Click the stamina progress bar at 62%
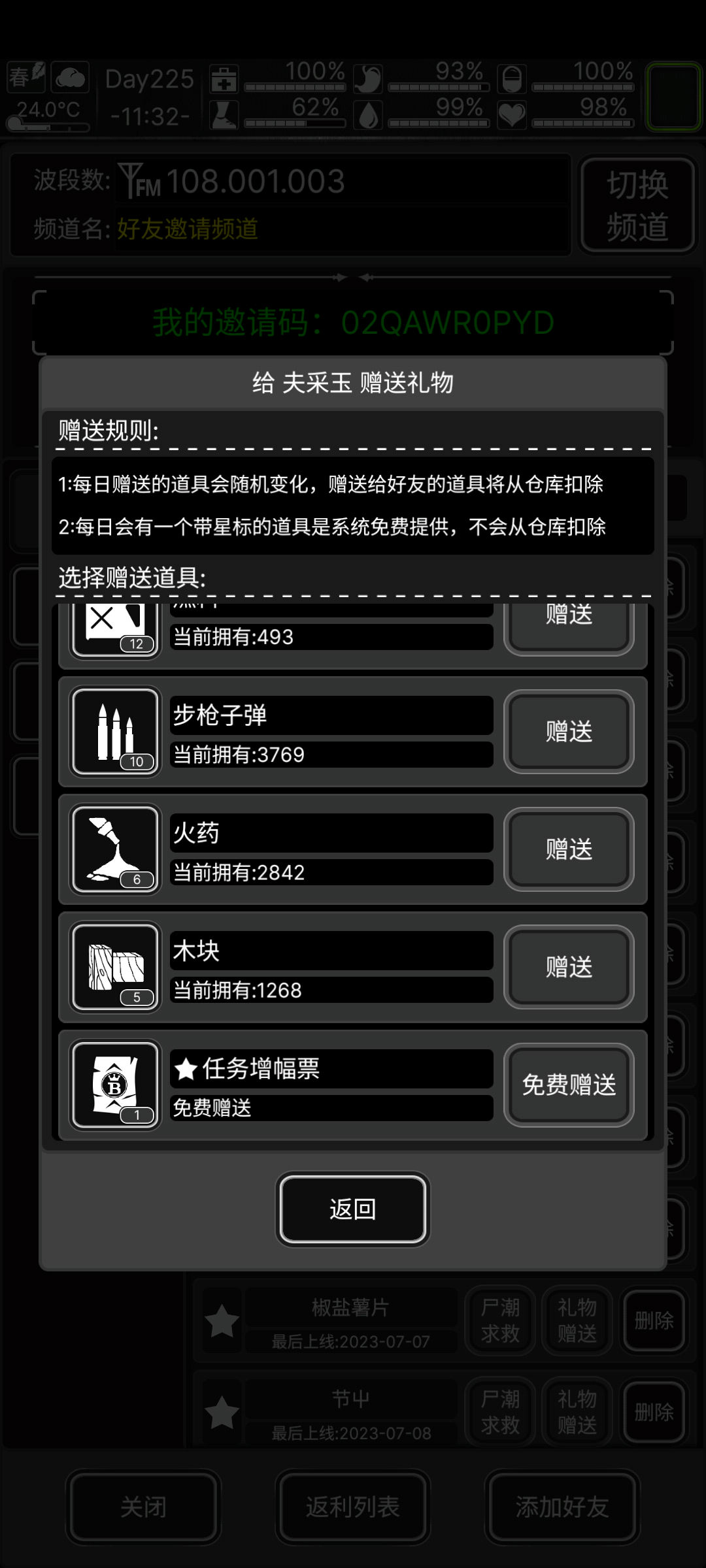Viewport: 706px width, 1568px height. pyautogui.click(x=295, y=121)
